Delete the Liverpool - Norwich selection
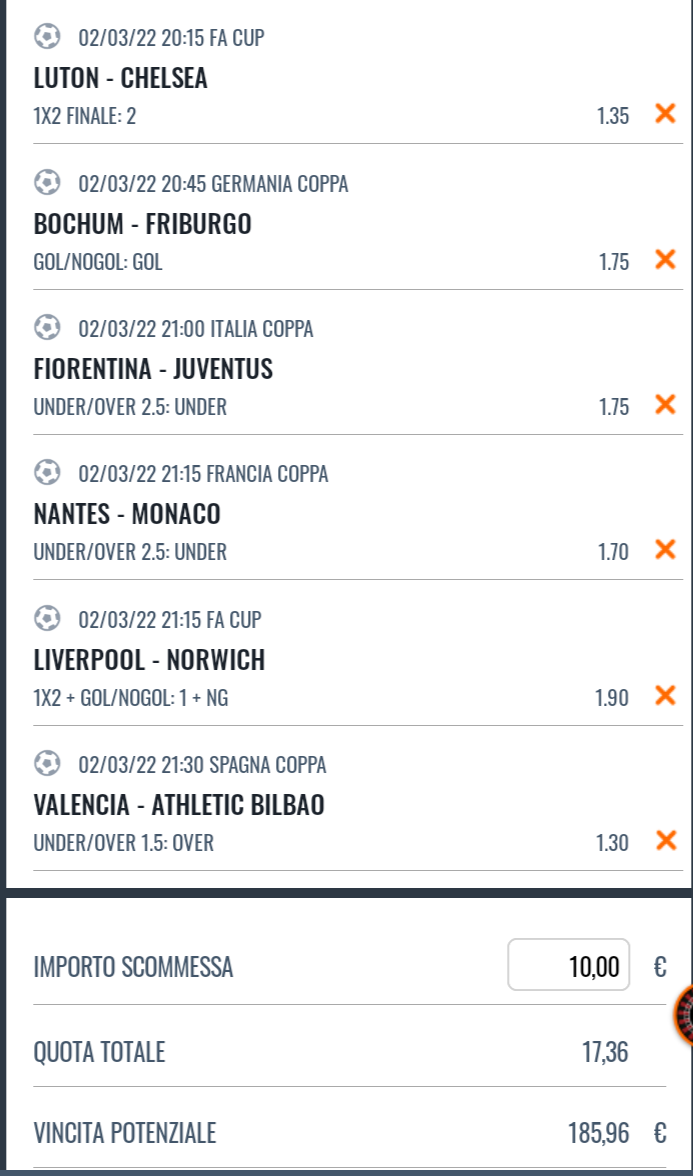This screenshot has height=1176, width=693. click(x=665, y=696)
